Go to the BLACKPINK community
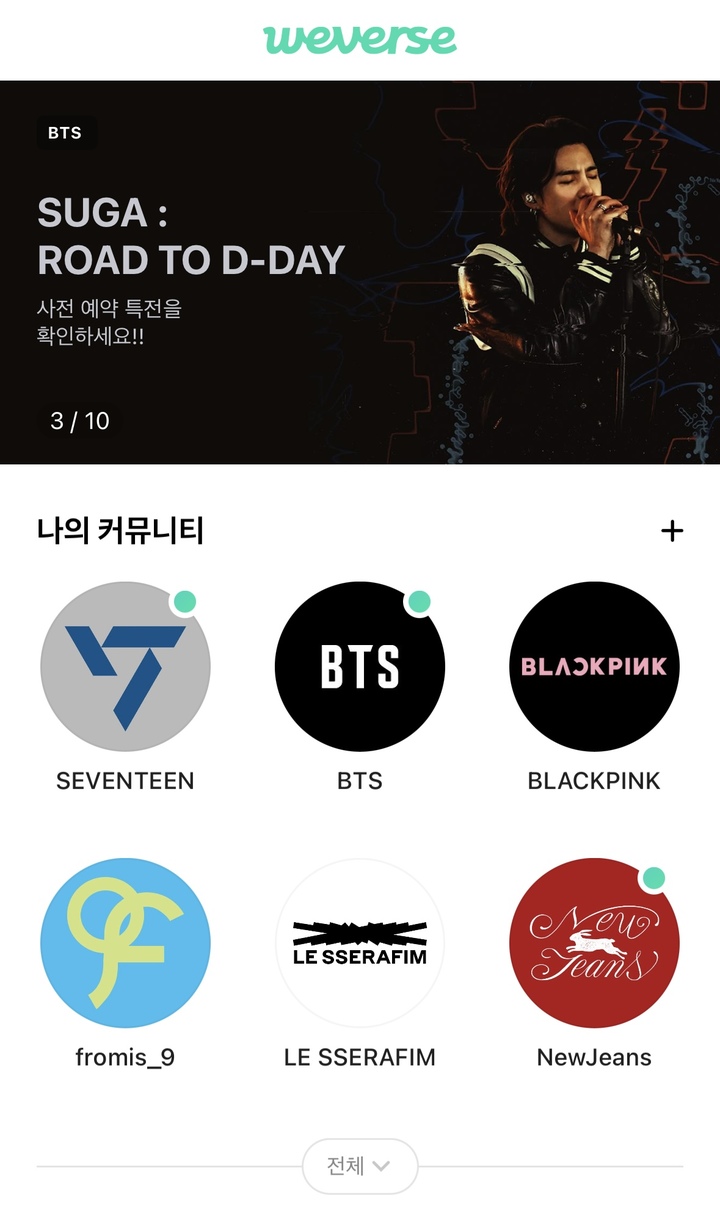The image size is (720, 1212). [594, 666]
